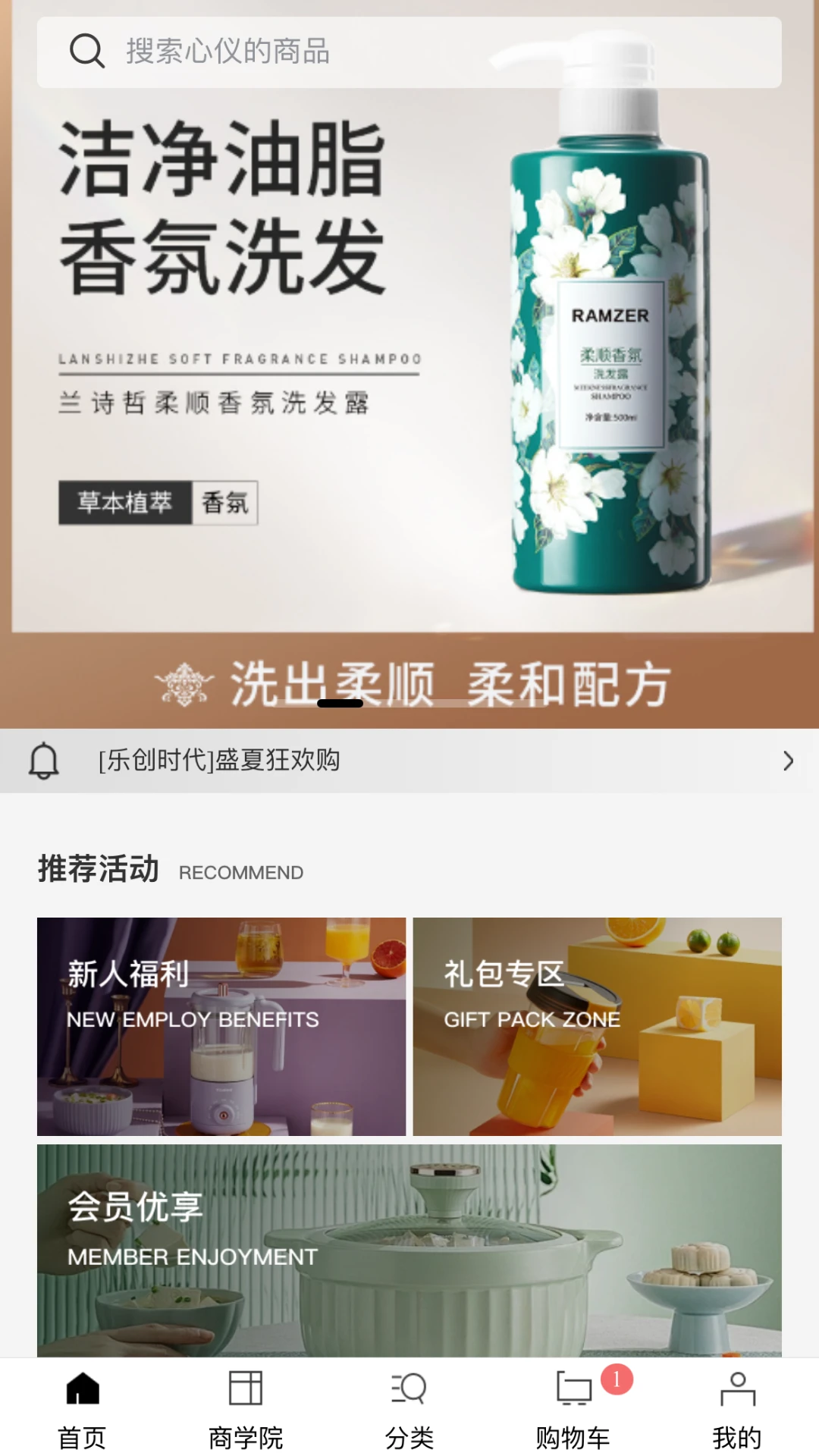Open the 我的 profile icon
The width and height of the screenshot is (819, 1456).
click(x=737, y=1390)
